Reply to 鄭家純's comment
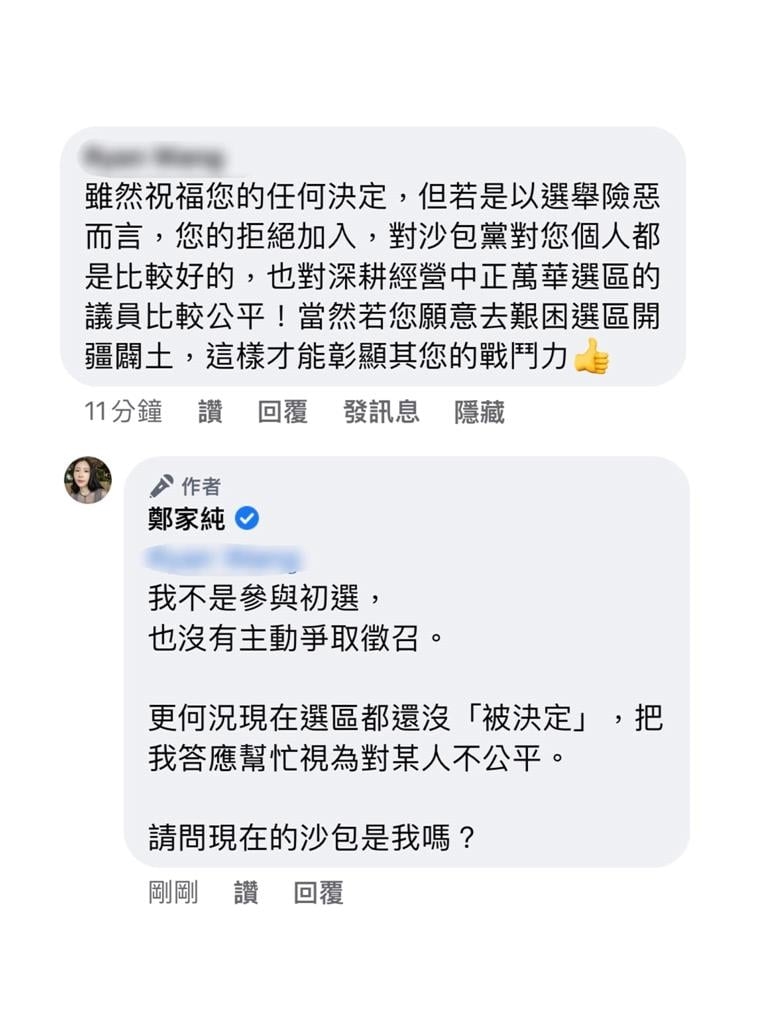The width and height of the screenshot is (768, 1024). pyautogui.click(x=318, y=893)
